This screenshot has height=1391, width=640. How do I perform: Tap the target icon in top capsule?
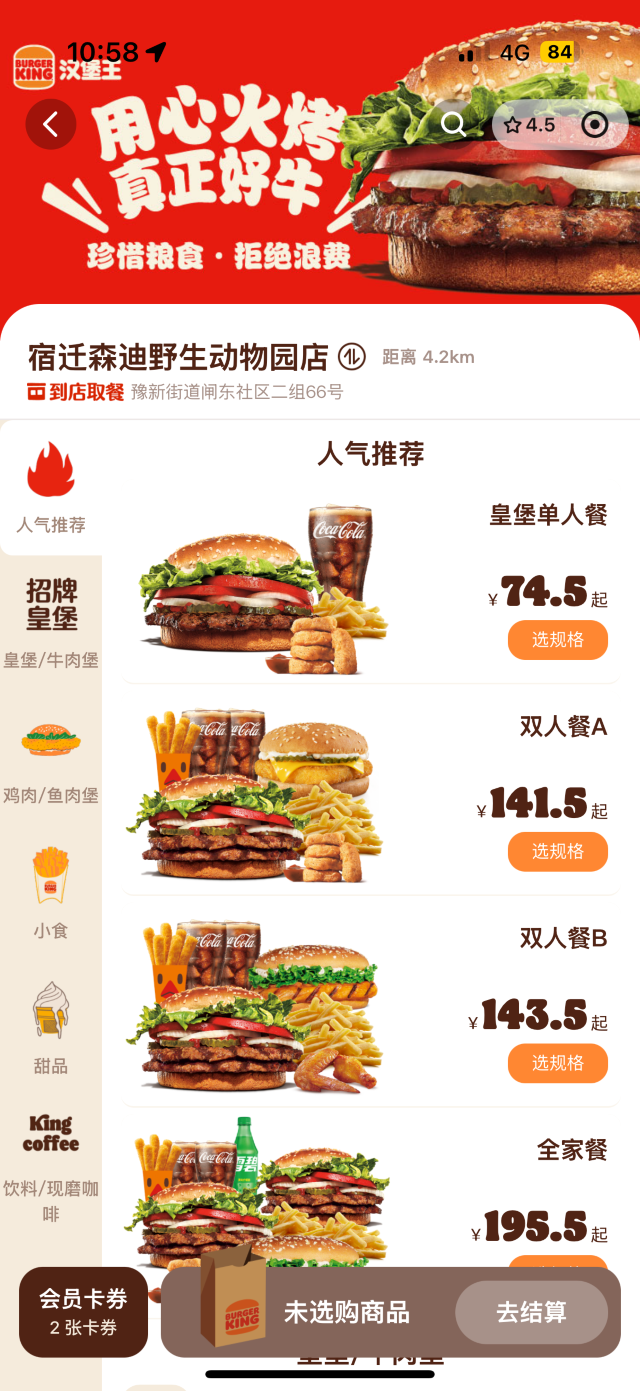pyautogui.click(x=595, y=125)
